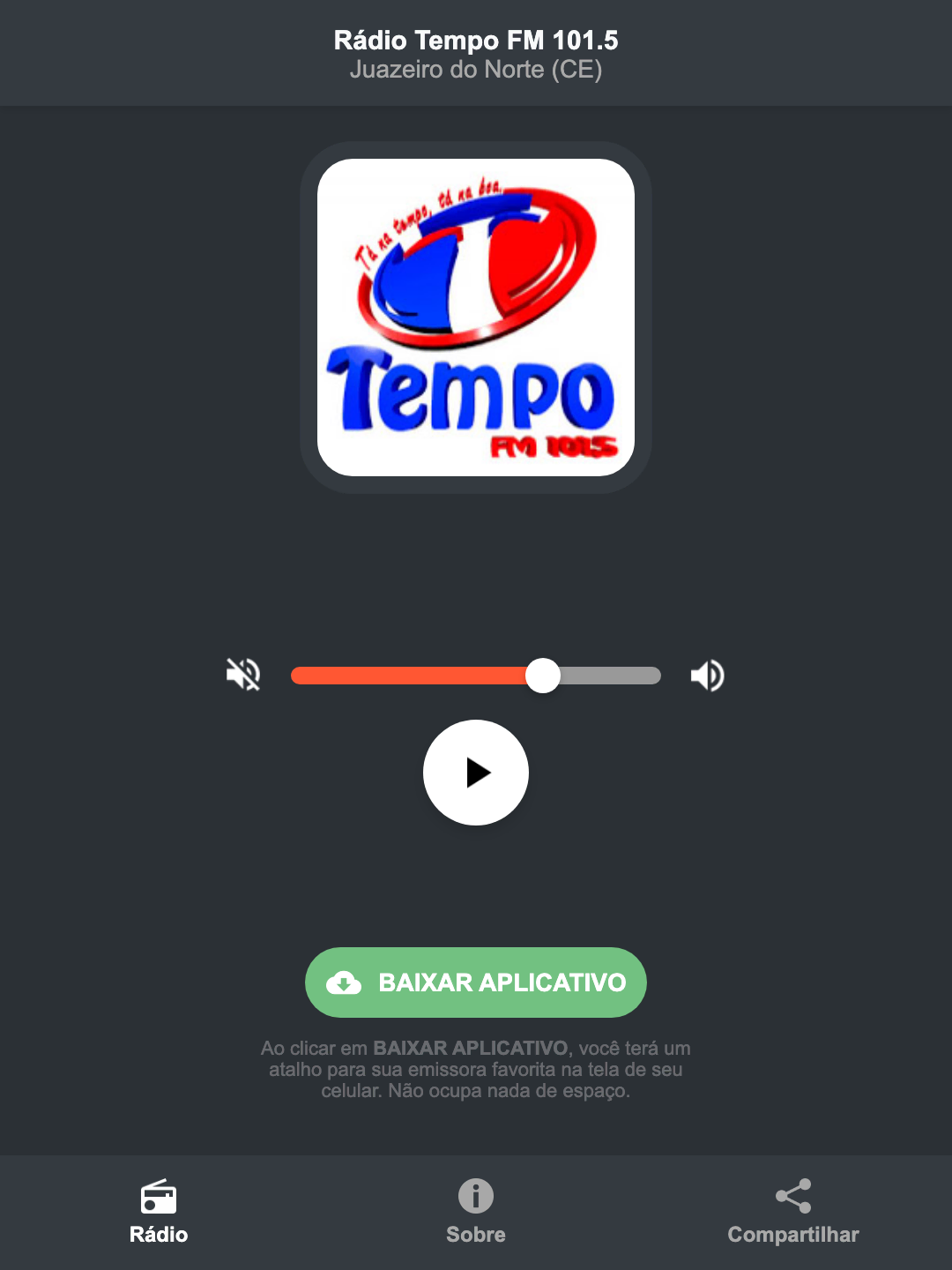952x1270 pixels.
Task: Open the Compartilhar section
Action: tap(792, 1213)
